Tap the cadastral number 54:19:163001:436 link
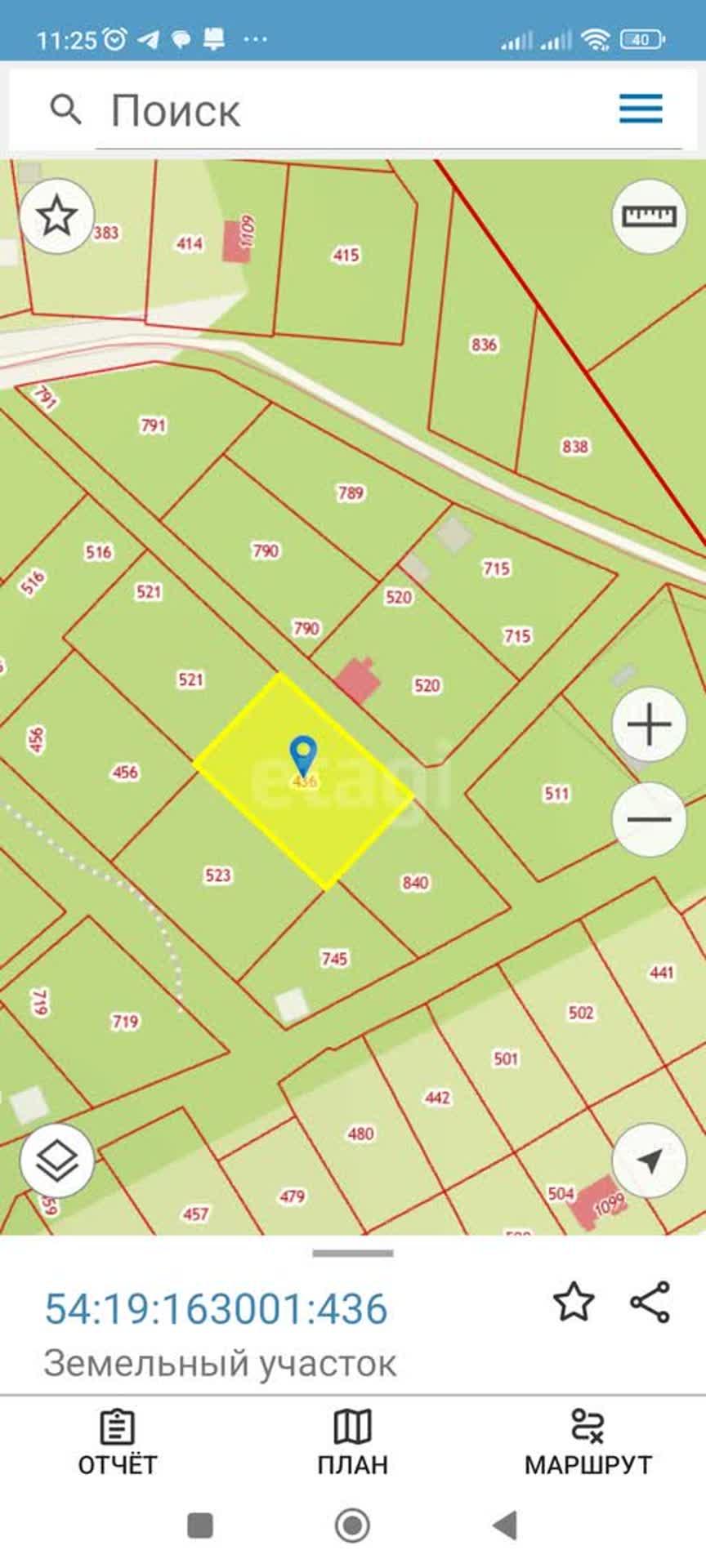Image resolution: width=706 pixels, height=1568 pixels. 216,1308
